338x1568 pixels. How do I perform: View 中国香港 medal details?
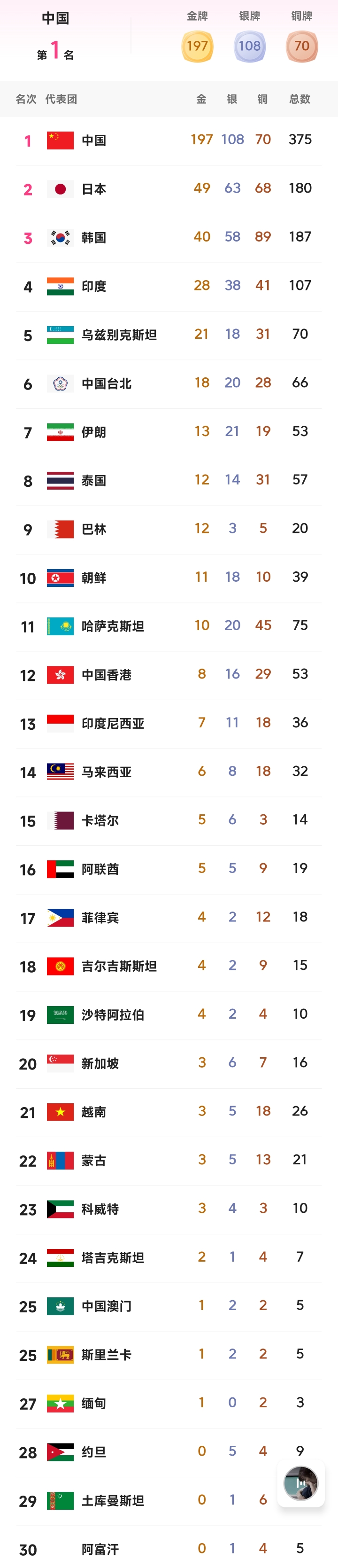coord(169,674)
